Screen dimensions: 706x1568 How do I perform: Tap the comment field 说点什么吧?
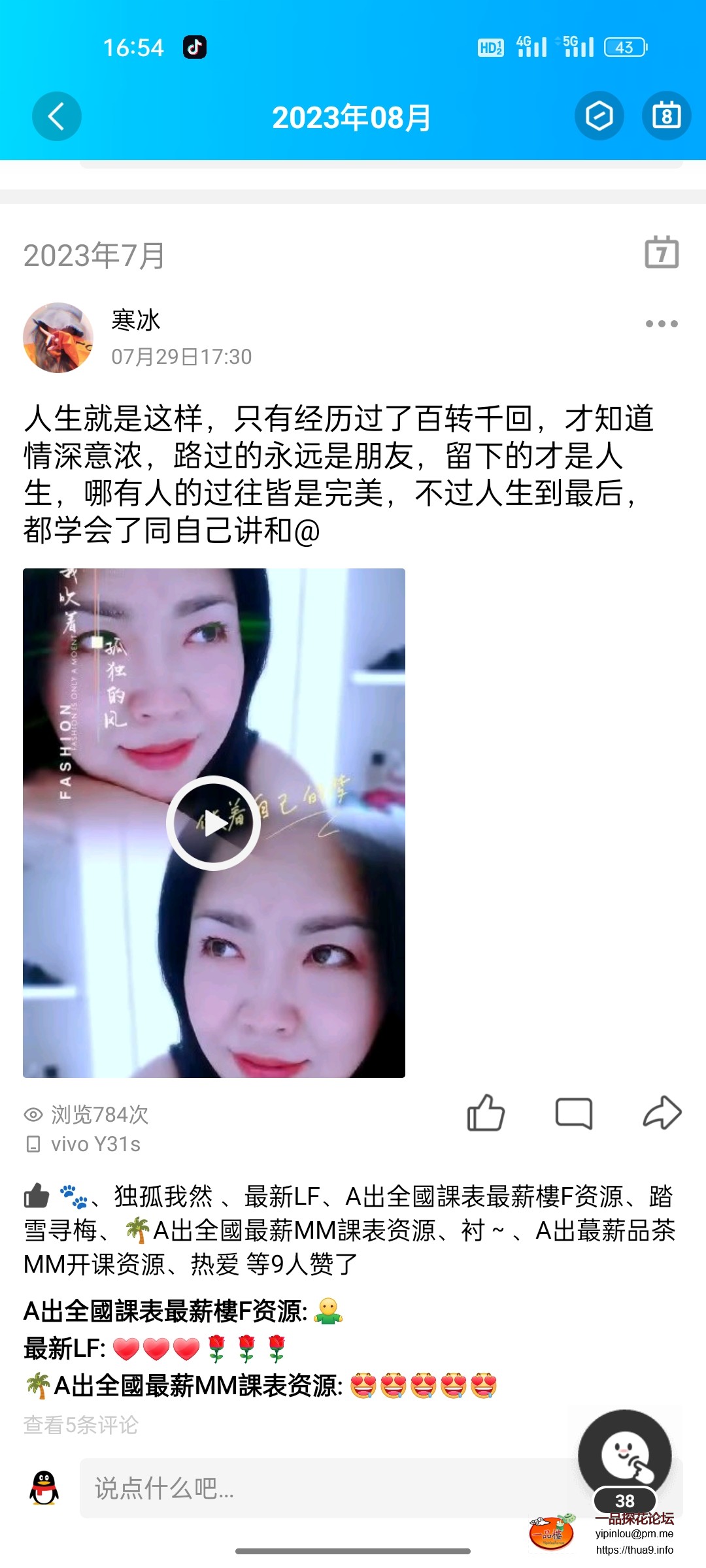(x=327, y=1488)
